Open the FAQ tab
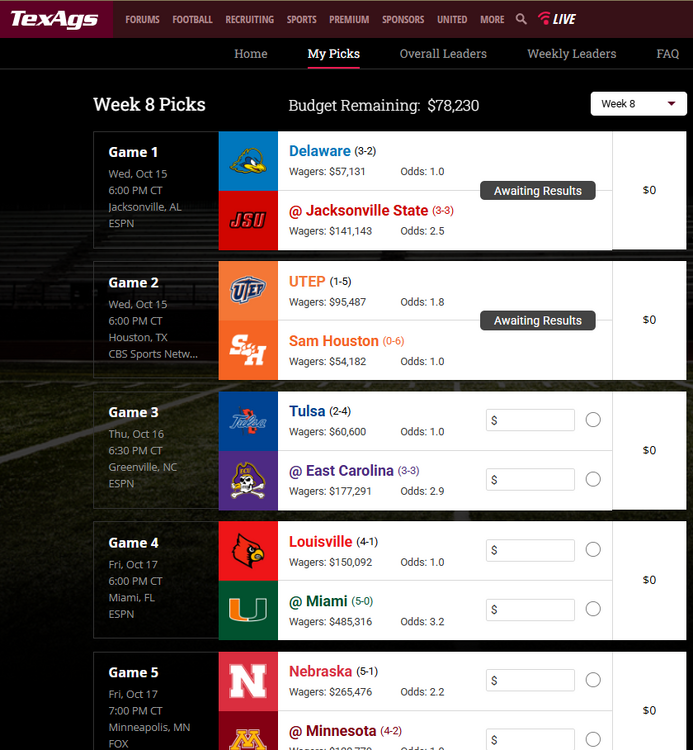The height and width of the screenshot is (750, 693). (668, 54)
